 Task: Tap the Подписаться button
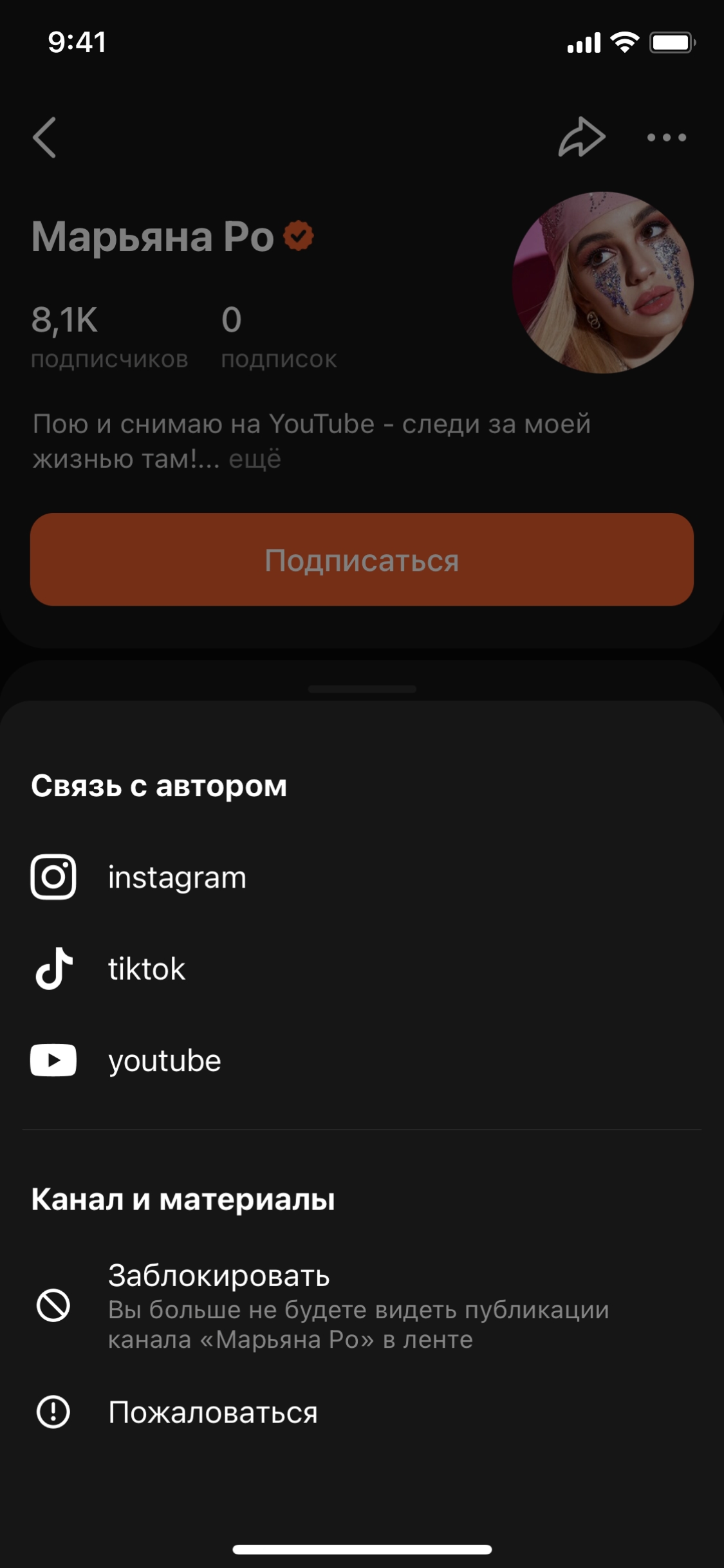[362, 559]
